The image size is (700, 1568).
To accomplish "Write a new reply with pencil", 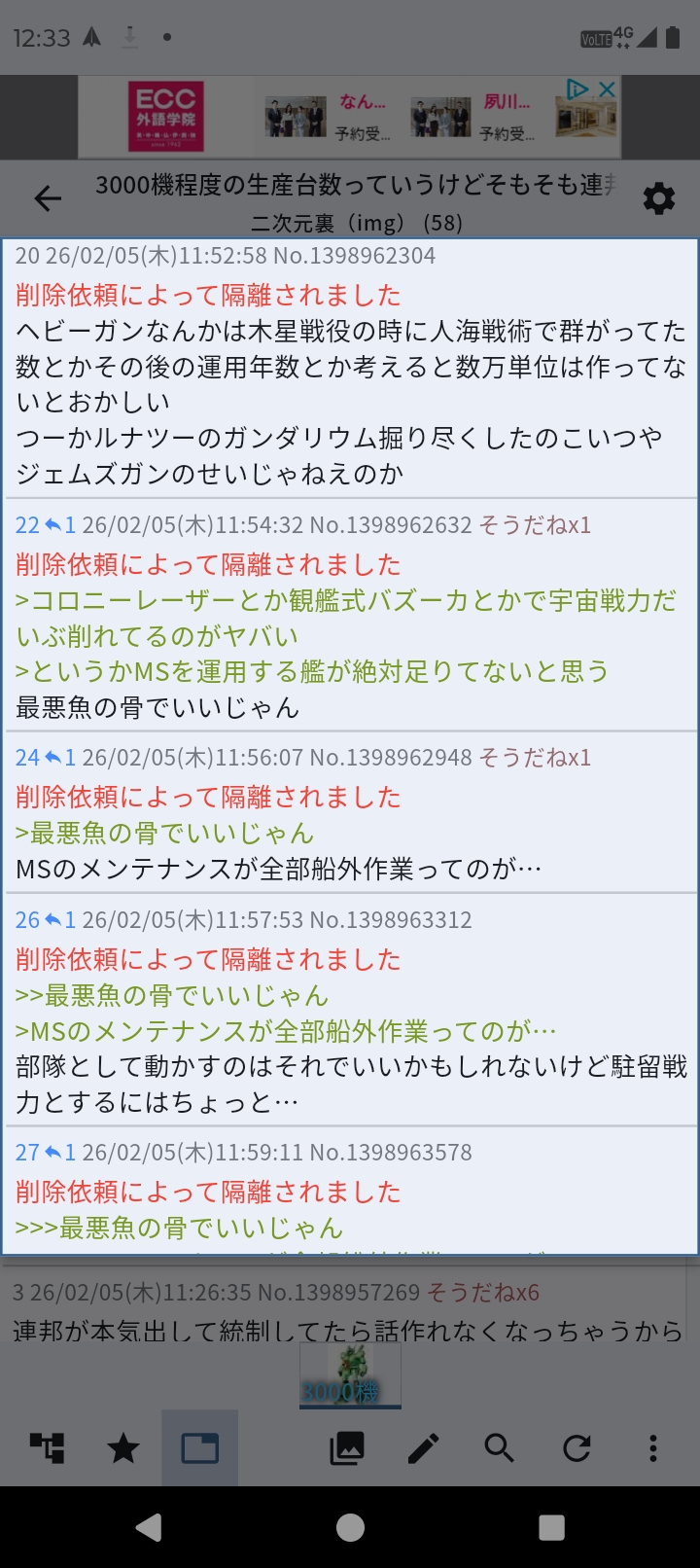I will click(x=423, y=1448).
